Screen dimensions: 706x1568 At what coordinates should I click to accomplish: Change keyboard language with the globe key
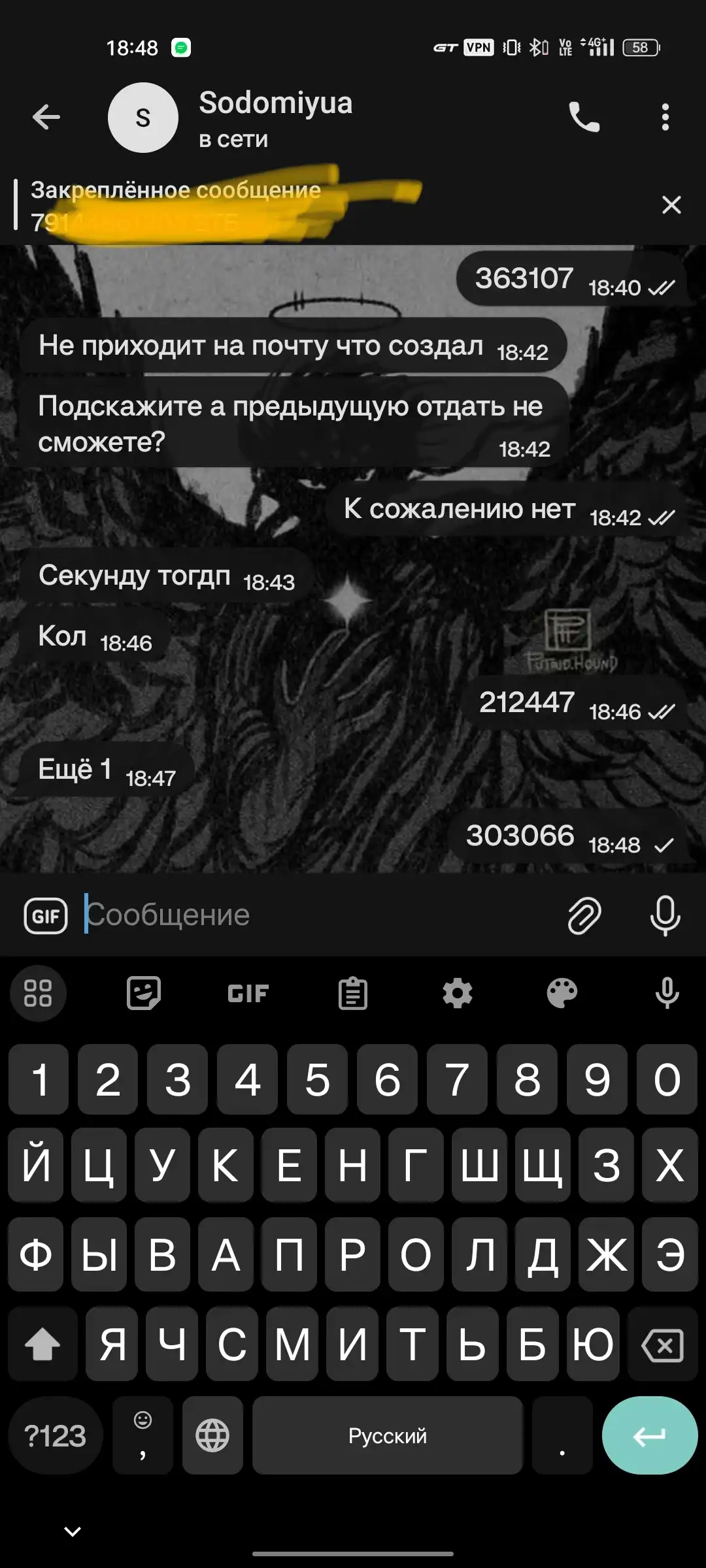(x=213, y=1435)
